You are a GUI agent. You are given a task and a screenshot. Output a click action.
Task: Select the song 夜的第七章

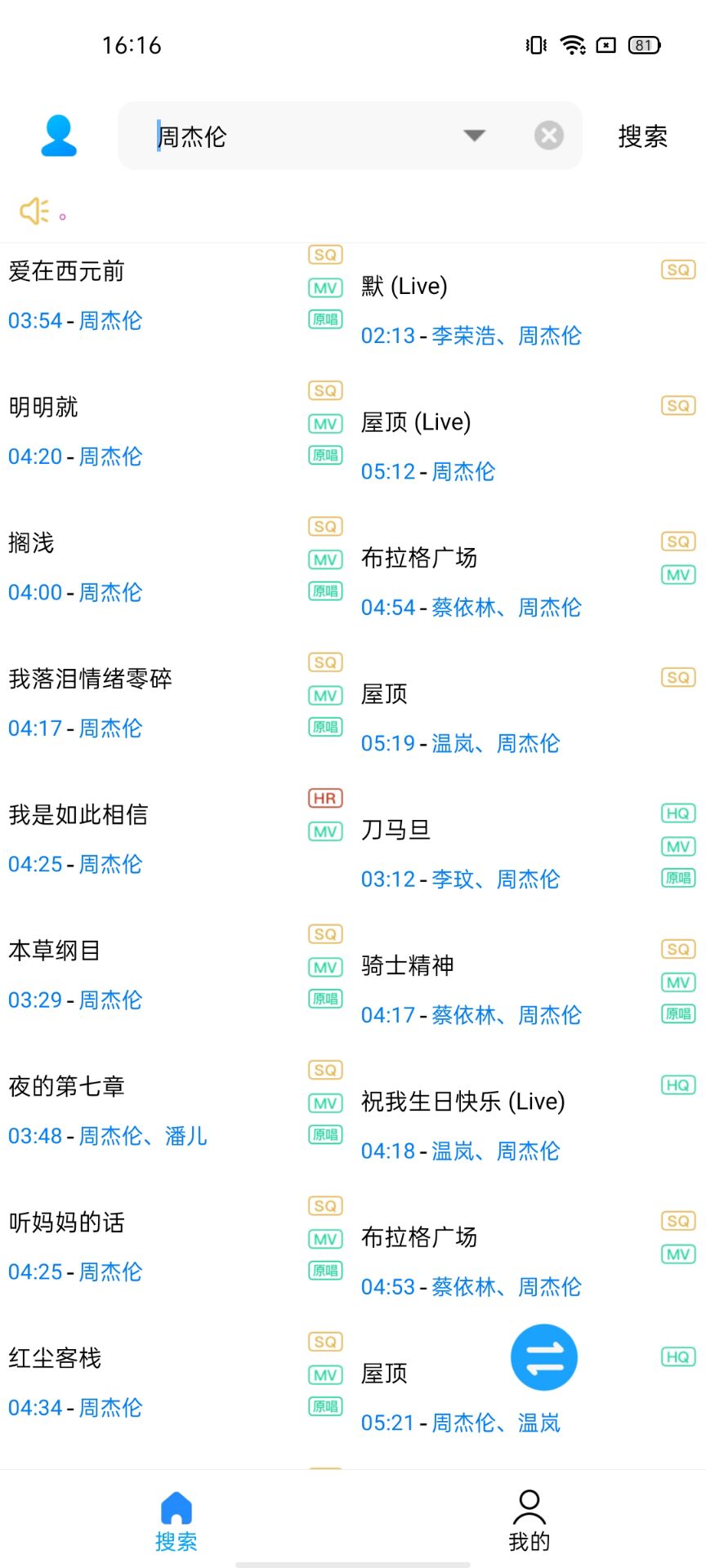(176, 1111)
